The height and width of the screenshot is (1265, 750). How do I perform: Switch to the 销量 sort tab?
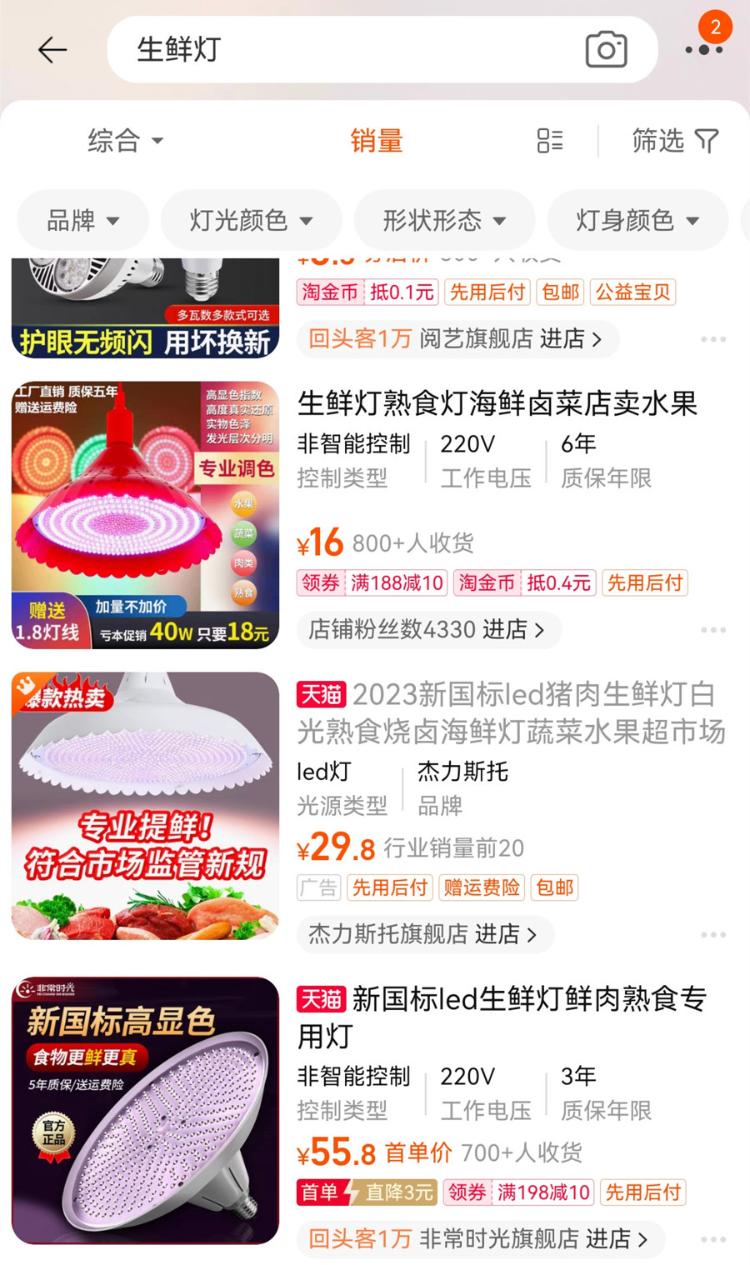[x=377, y=141]
